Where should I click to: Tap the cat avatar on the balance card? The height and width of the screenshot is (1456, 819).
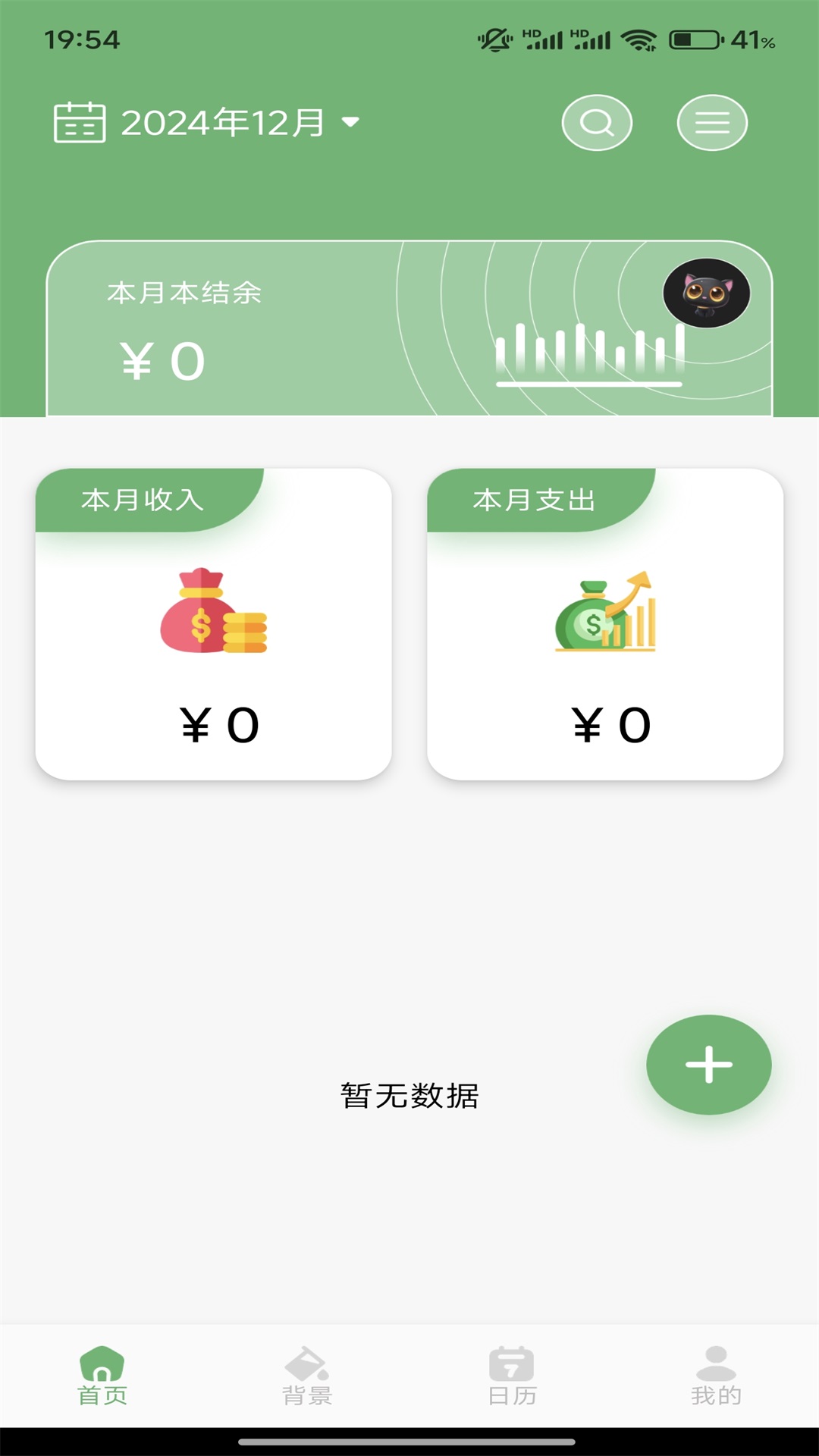[707, 295]
